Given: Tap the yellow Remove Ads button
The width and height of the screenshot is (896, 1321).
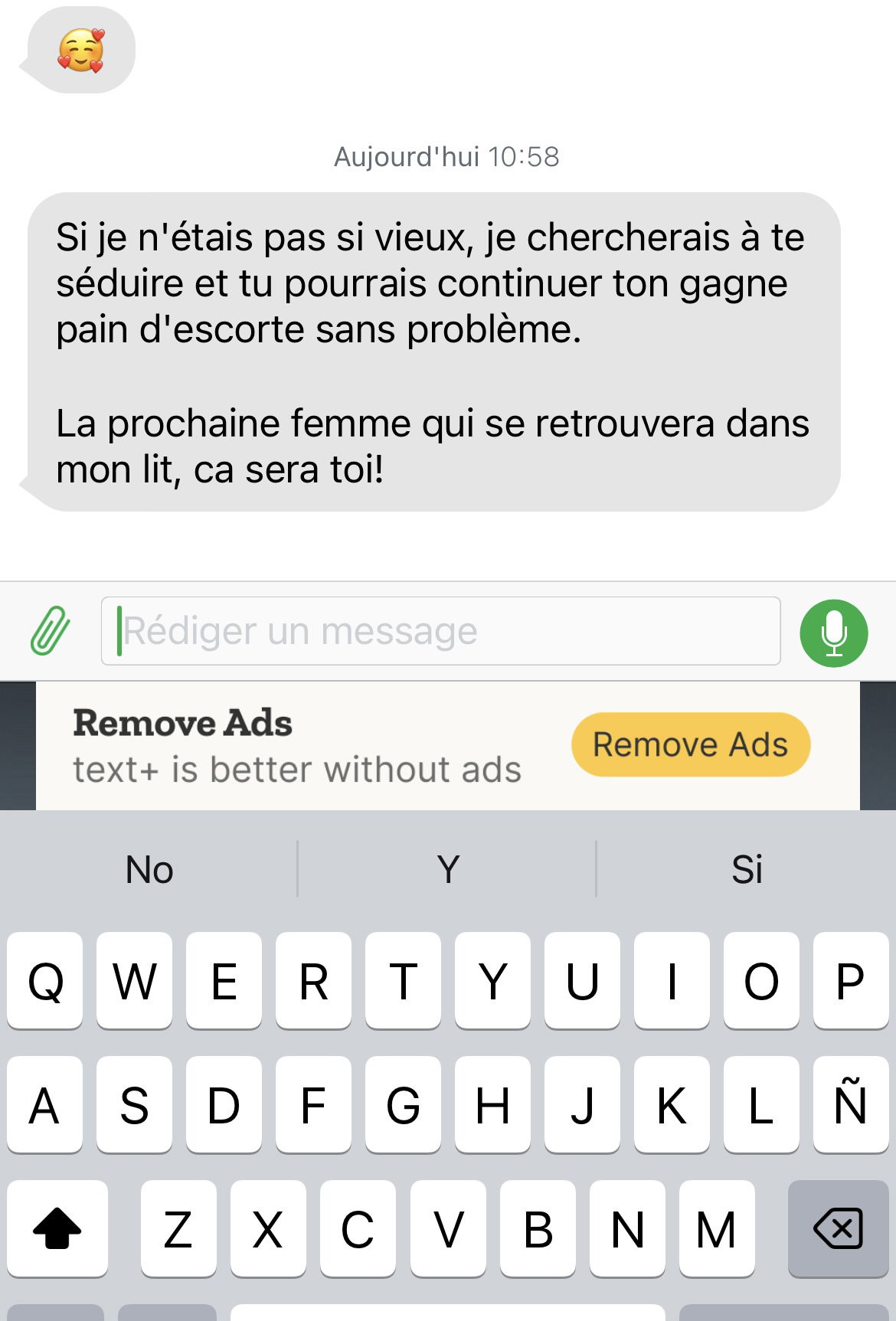Looking at the screenshot, I should click(x=690, y=744).
